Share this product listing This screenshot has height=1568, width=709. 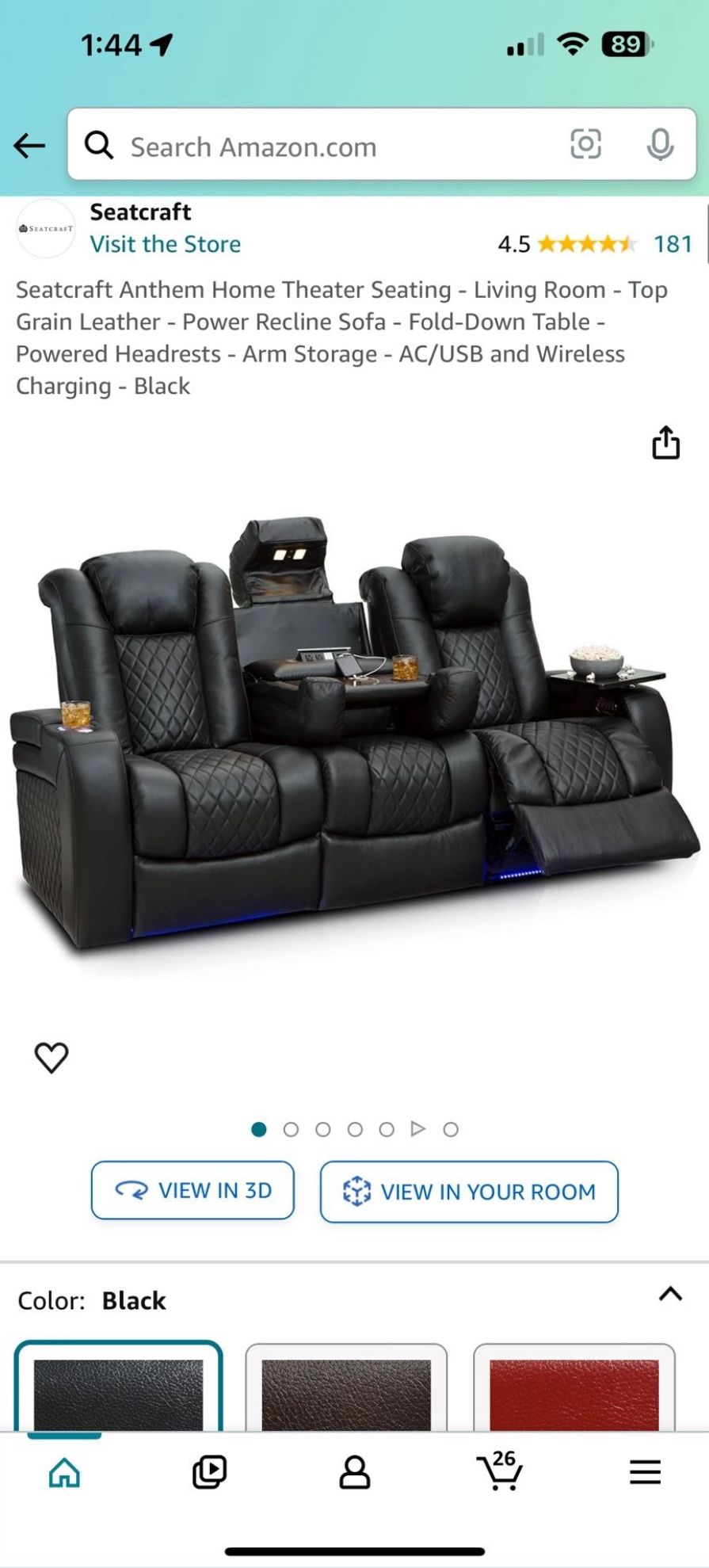(666, 442)
